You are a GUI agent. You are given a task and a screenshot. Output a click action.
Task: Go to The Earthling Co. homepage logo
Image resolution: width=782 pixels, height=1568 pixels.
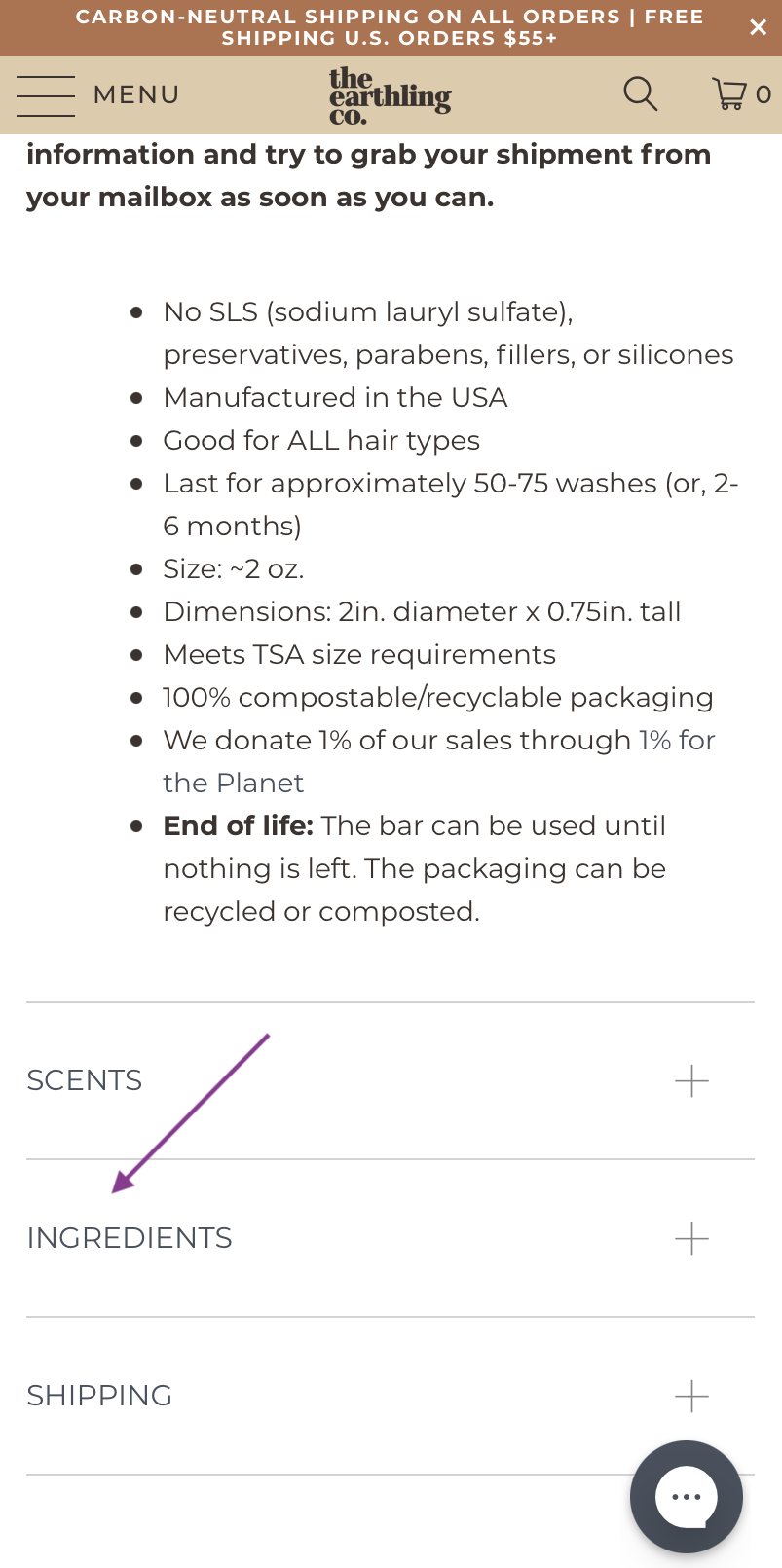(x=390, y=95)
